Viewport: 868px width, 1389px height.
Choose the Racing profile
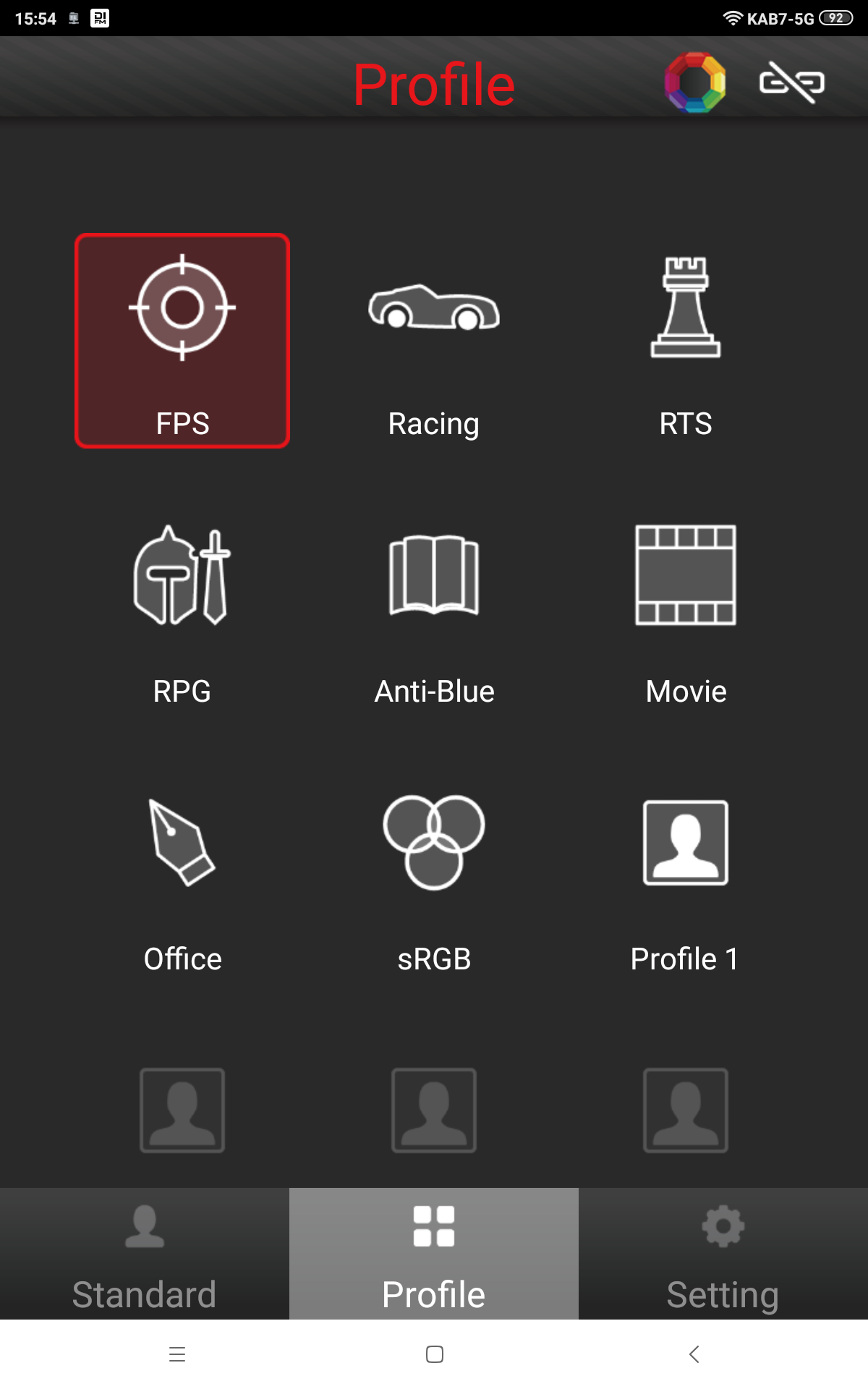click(x=434, y=341)
